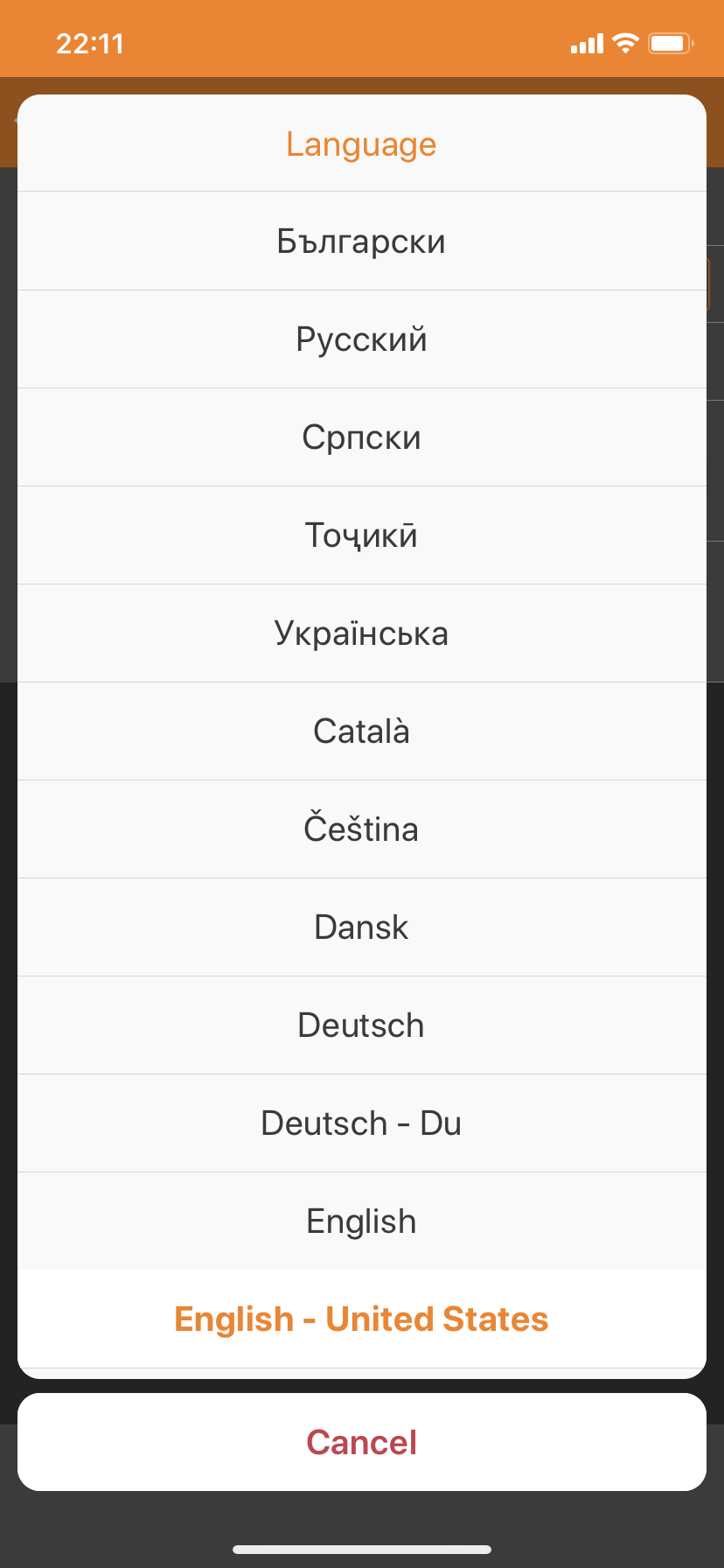Select the plain Deutsch option

[x=362, y=1025]
